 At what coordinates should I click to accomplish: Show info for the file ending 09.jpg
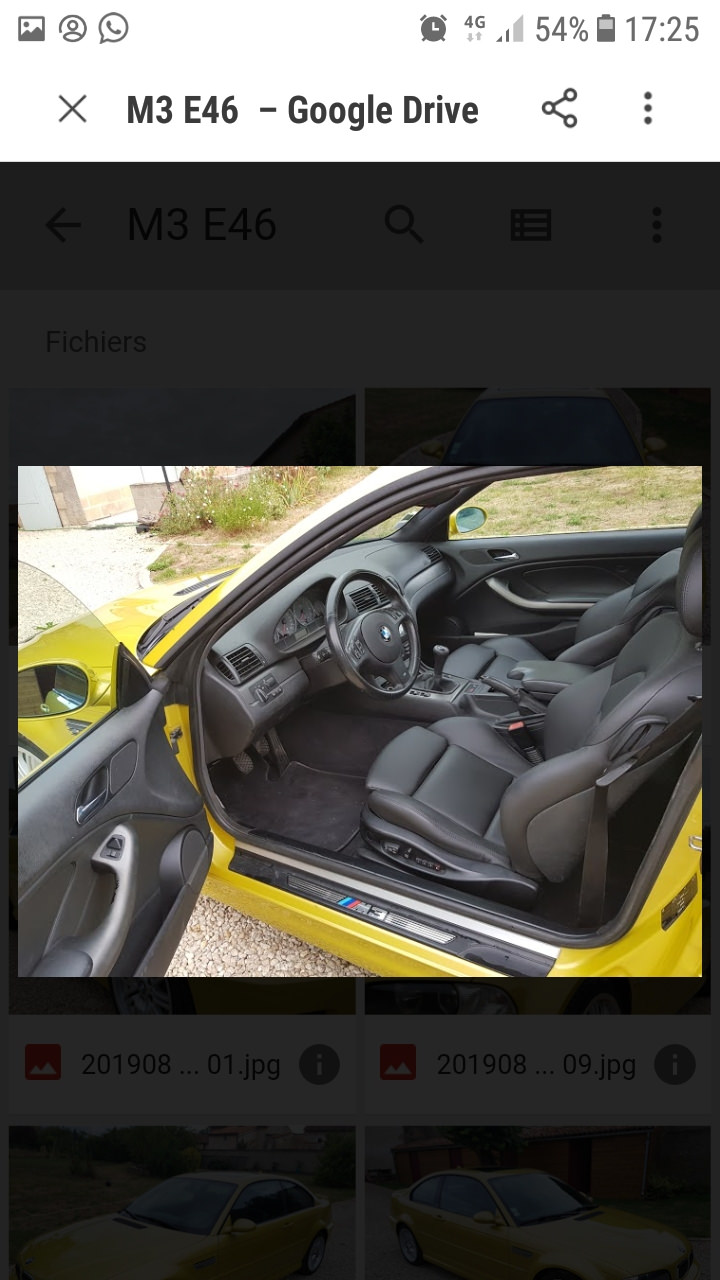click(675, 1065)
